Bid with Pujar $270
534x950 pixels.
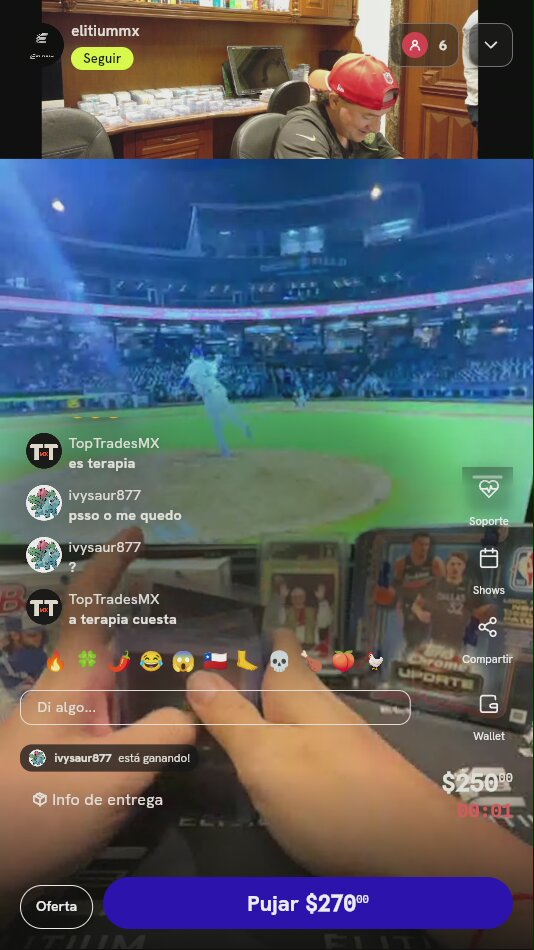(x=308, y=903)
